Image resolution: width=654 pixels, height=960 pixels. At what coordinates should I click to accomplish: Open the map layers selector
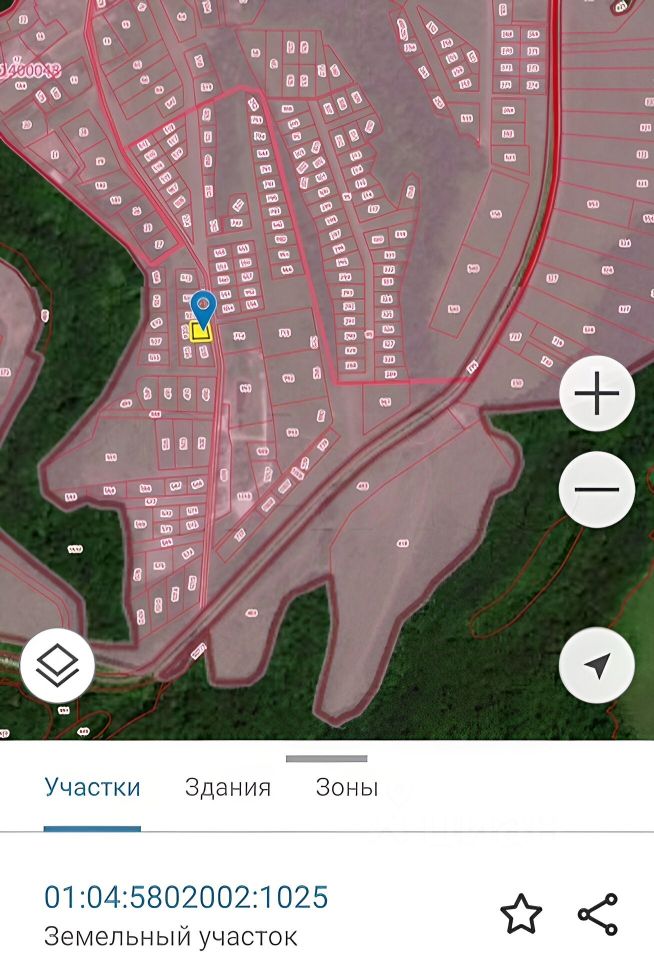57,664
